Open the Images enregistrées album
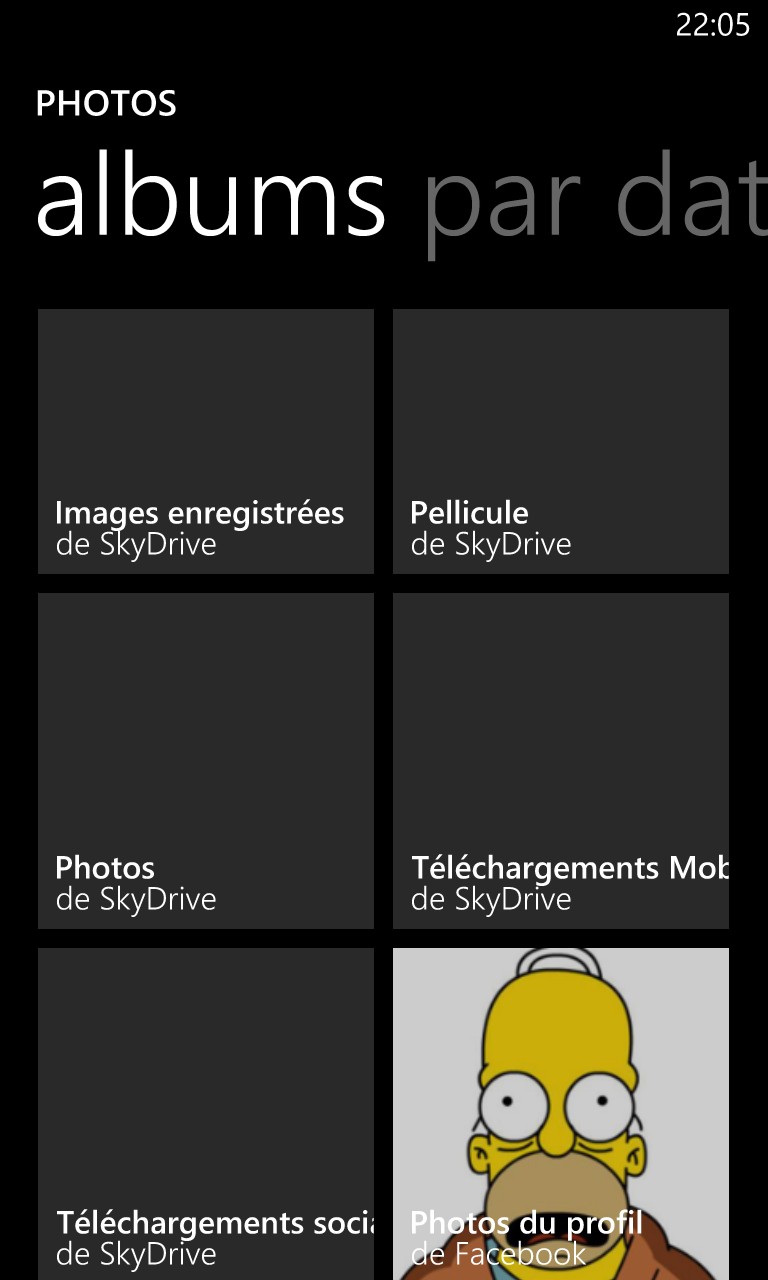This screenshot has height=1280, width=768. coord(206,441)
